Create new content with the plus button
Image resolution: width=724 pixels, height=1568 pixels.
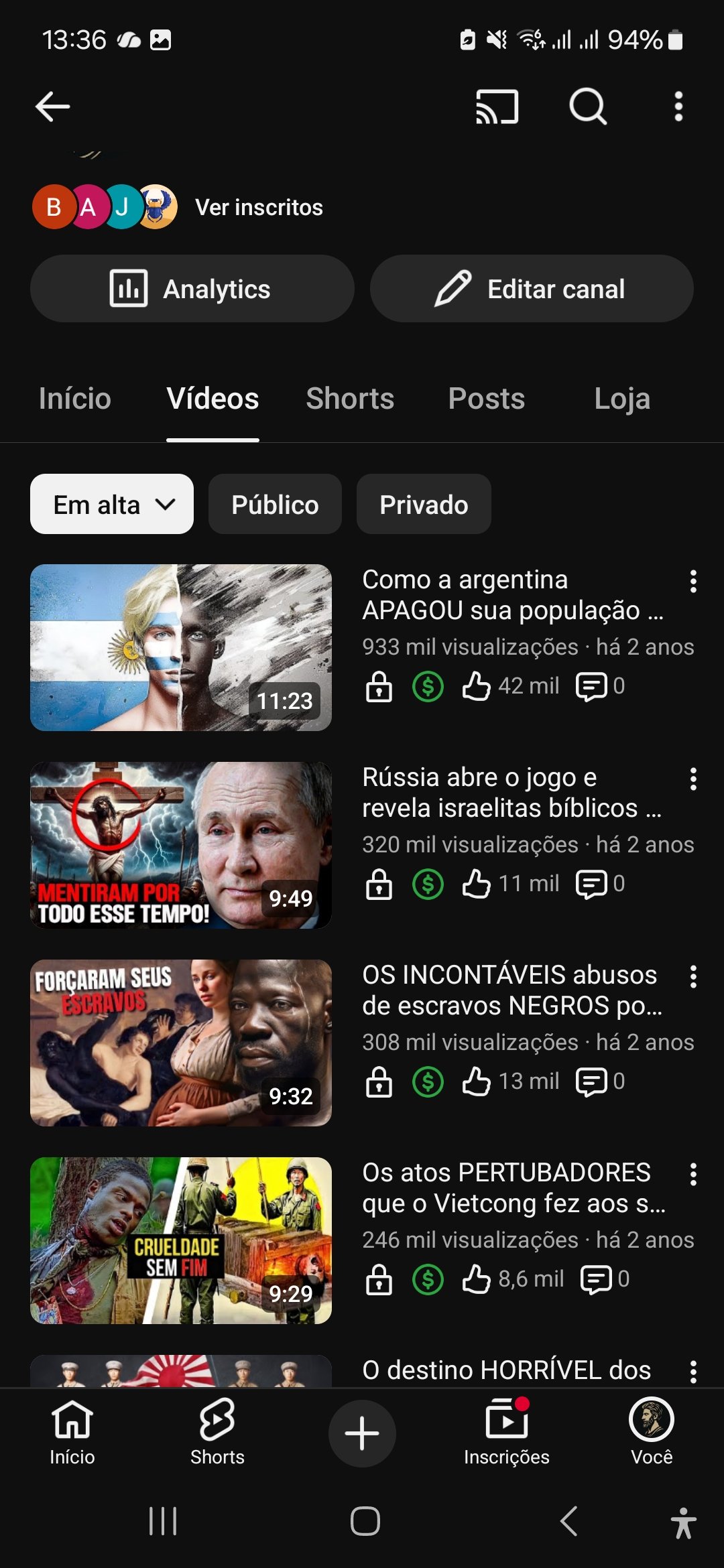362,1433
